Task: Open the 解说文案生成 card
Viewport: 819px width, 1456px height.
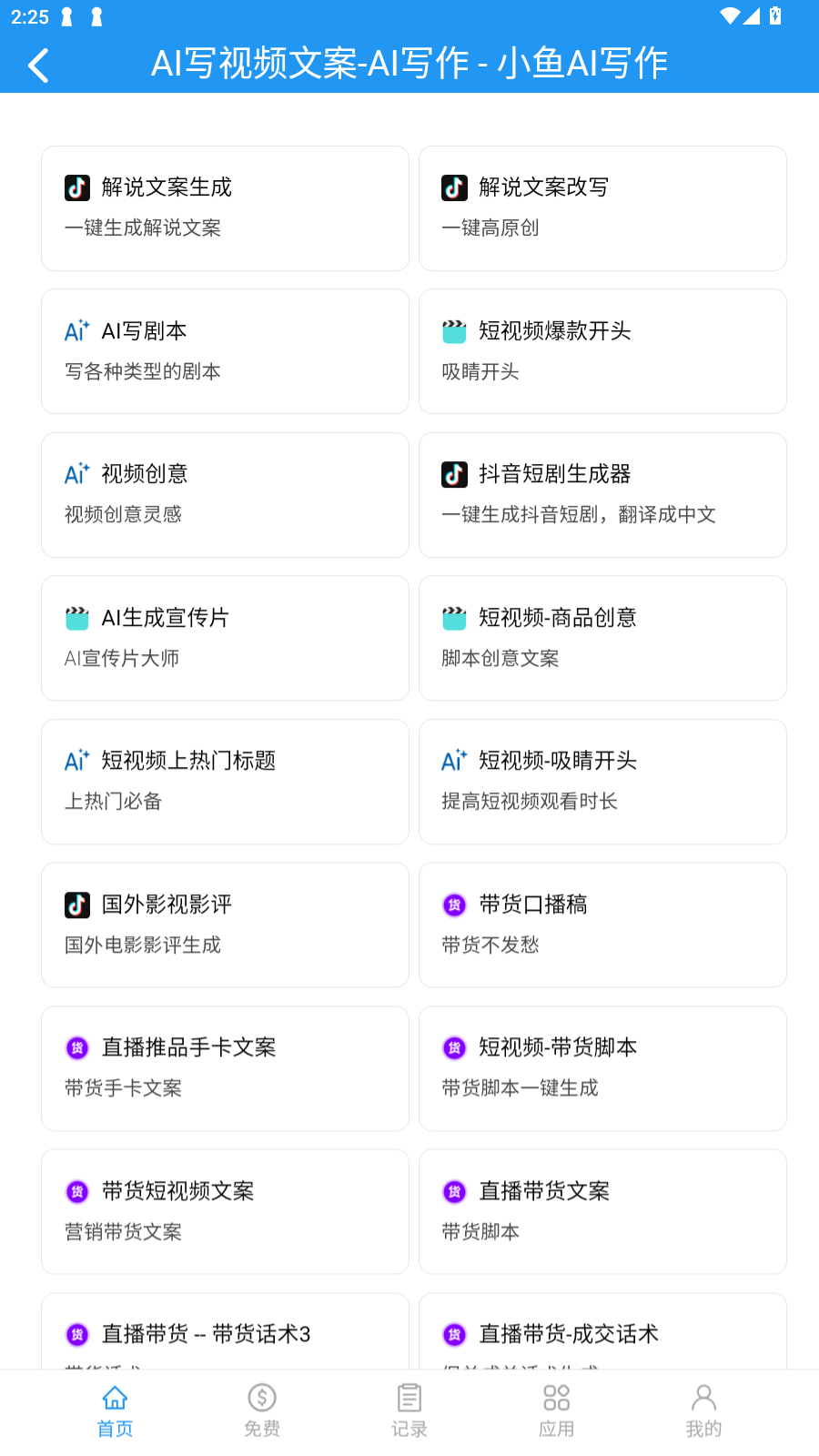Action: pyautogui.click(x=225, y=208)
